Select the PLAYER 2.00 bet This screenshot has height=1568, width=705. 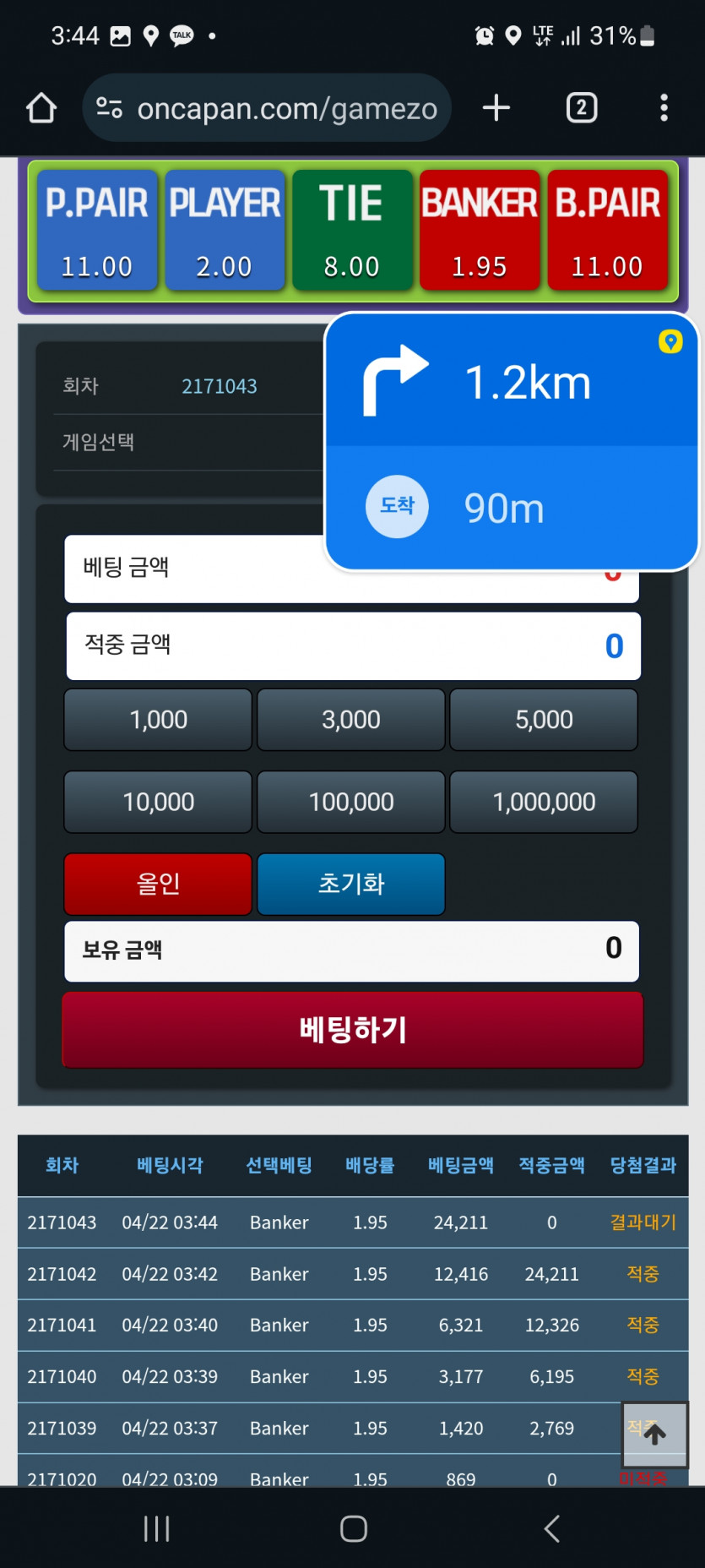click(x=225, y=230)
